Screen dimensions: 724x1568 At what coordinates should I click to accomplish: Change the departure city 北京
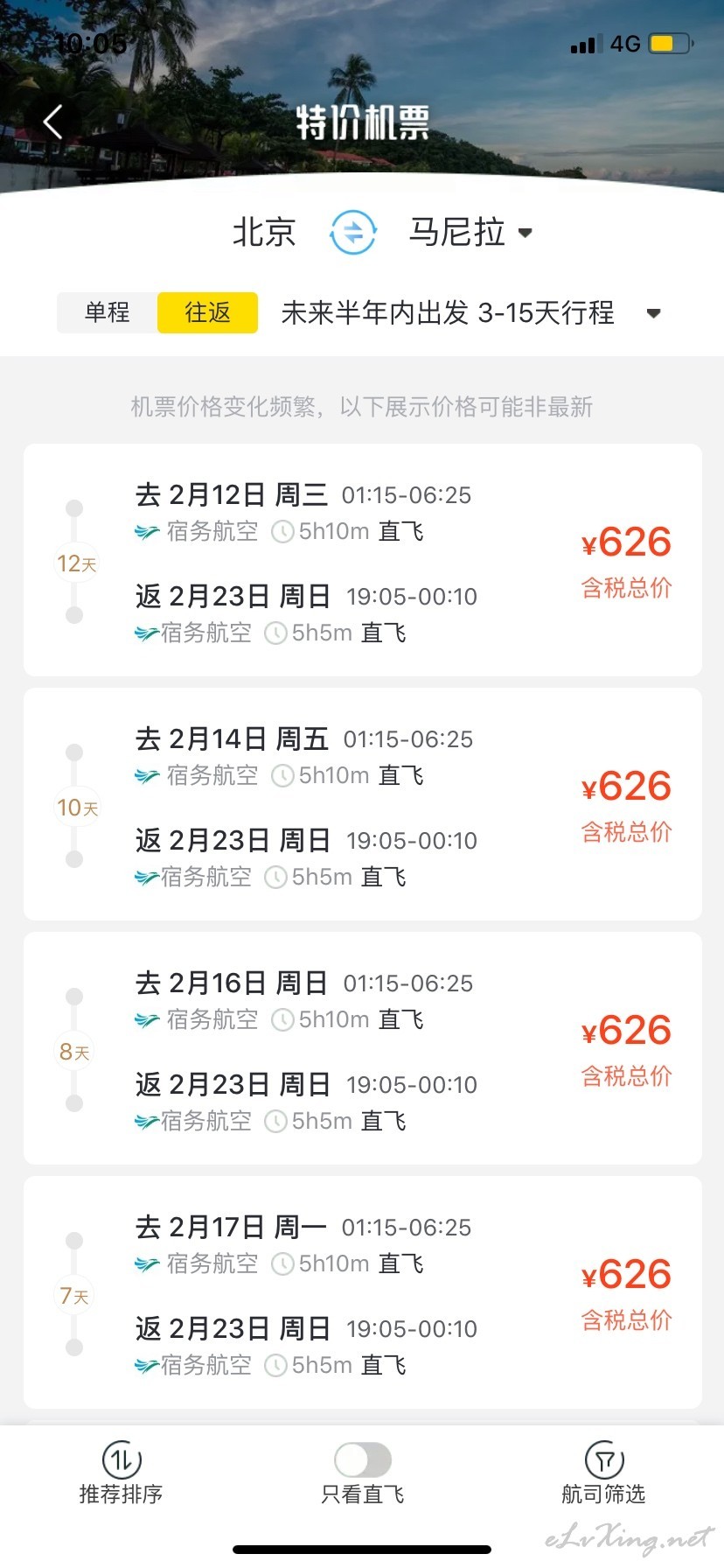[x=264, y=233]
